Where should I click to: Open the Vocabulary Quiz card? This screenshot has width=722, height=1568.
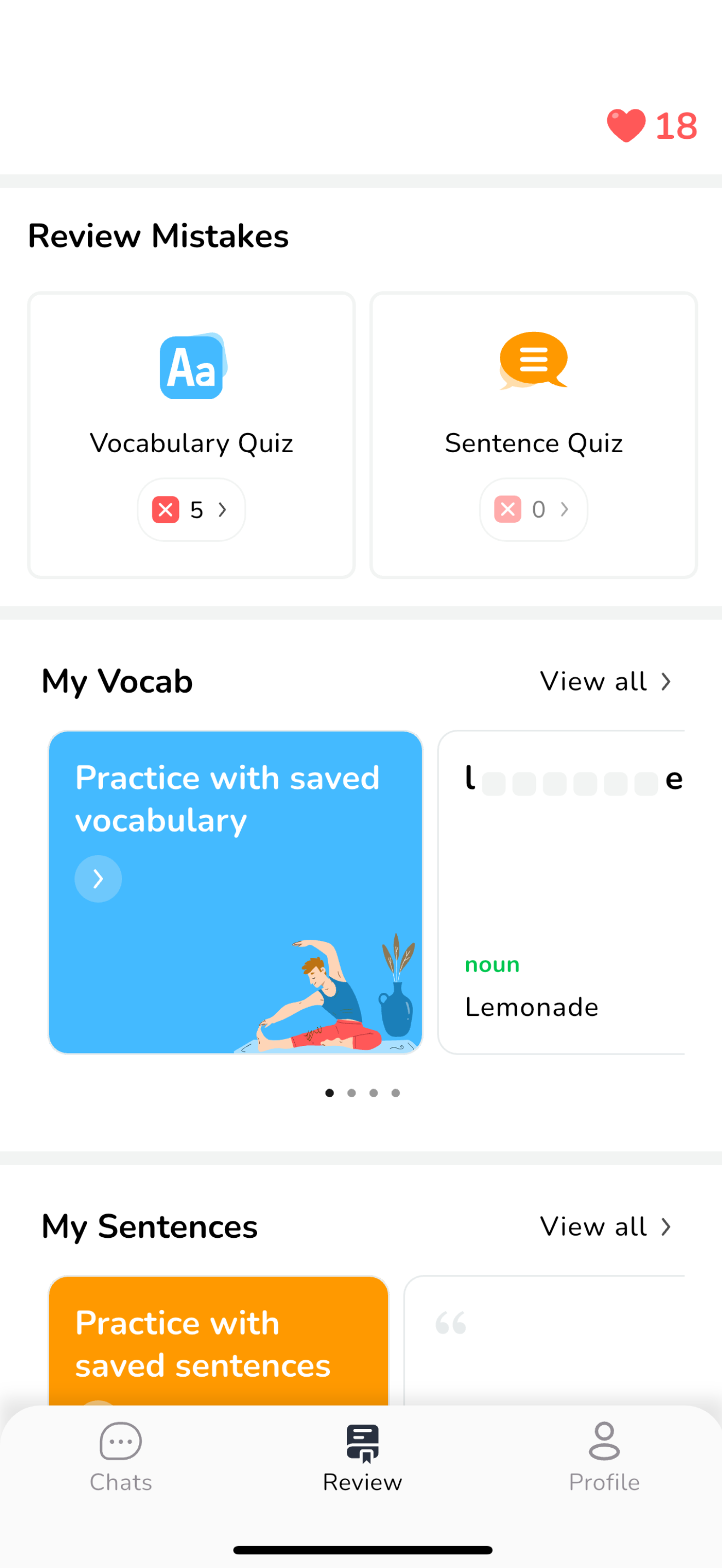(x=191, y=435)
